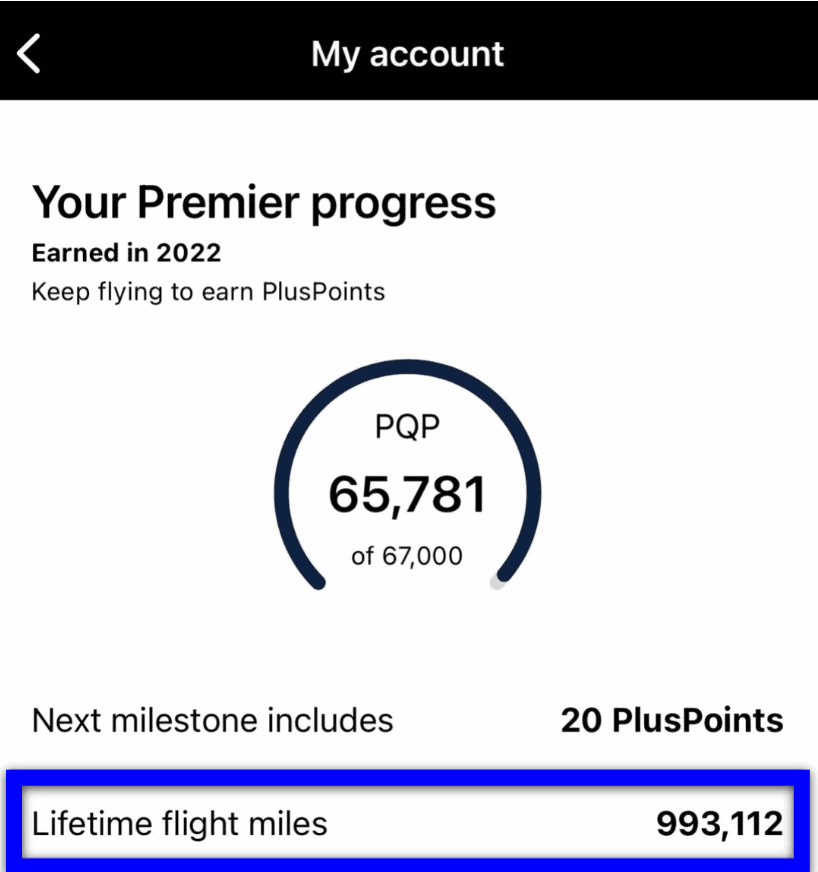Navigate back using the chevron in the header
The height and width of the screenshot is (872, 818).
(x=28, y=53)
